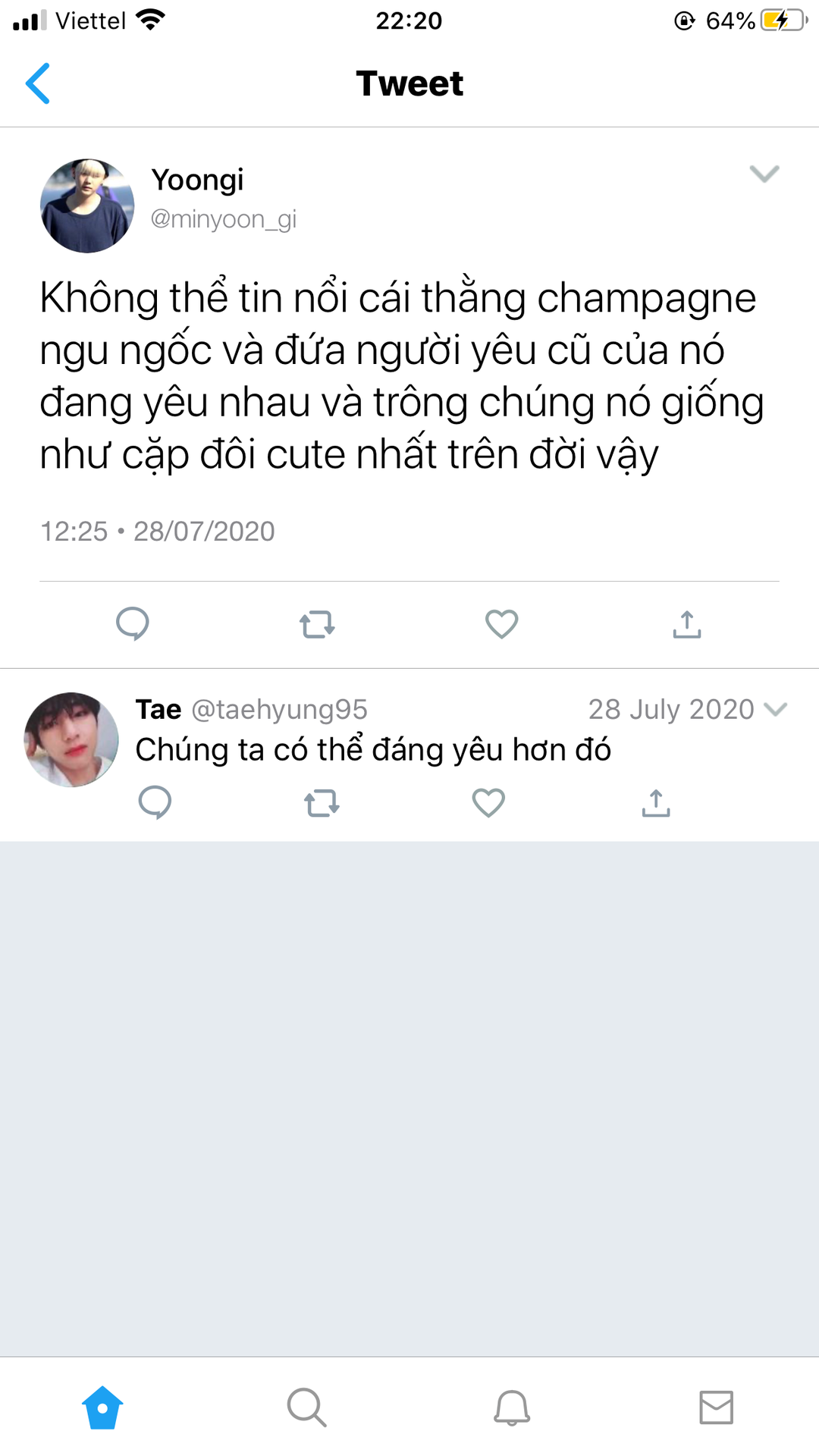Screen dimensions: 819x1456
Task: Open Tae's profile picture
Action: (71, 739)
